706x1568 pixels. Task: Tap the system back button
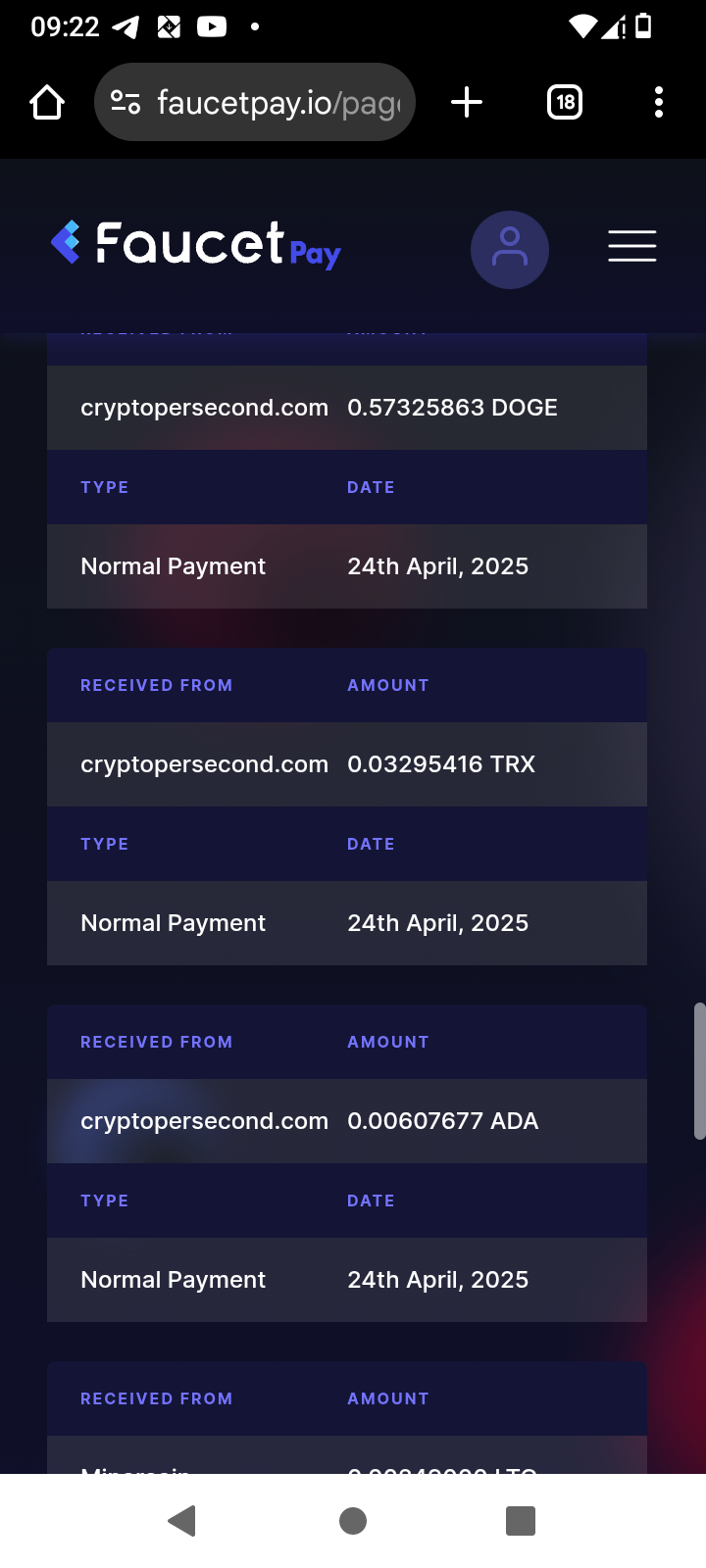[x=182, y=1521]
